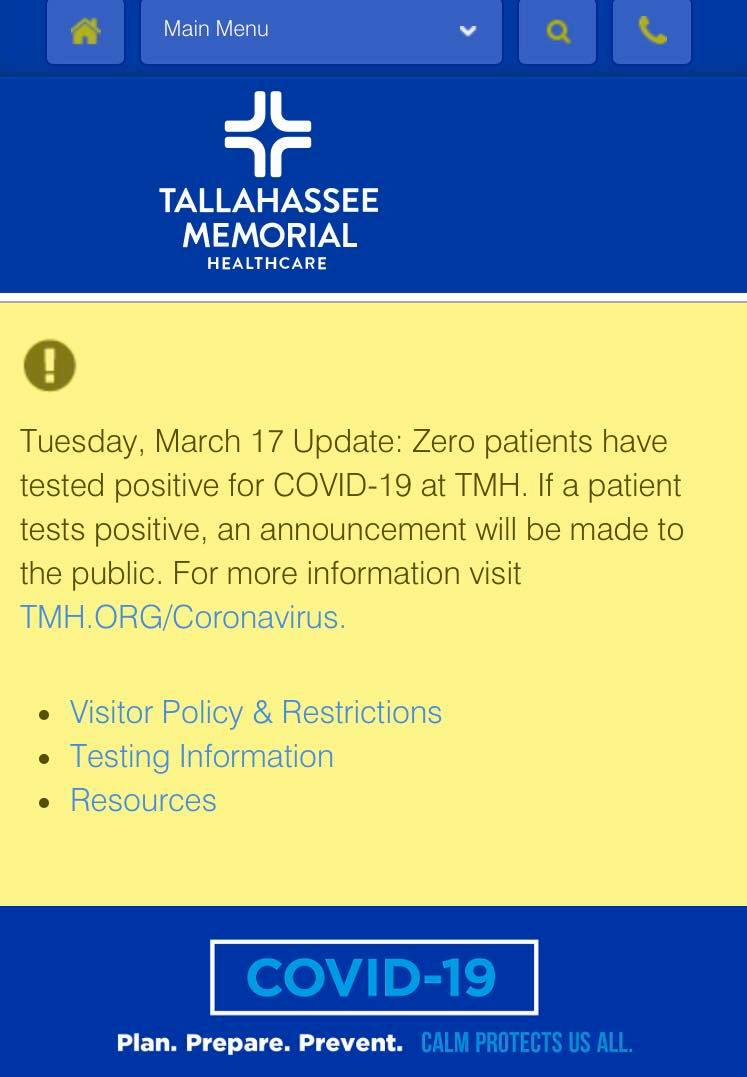Screen dimensions: 747x1077
Task: Tap the Tallahassee Memorial HealthCare logo
Action: (269, 181)
